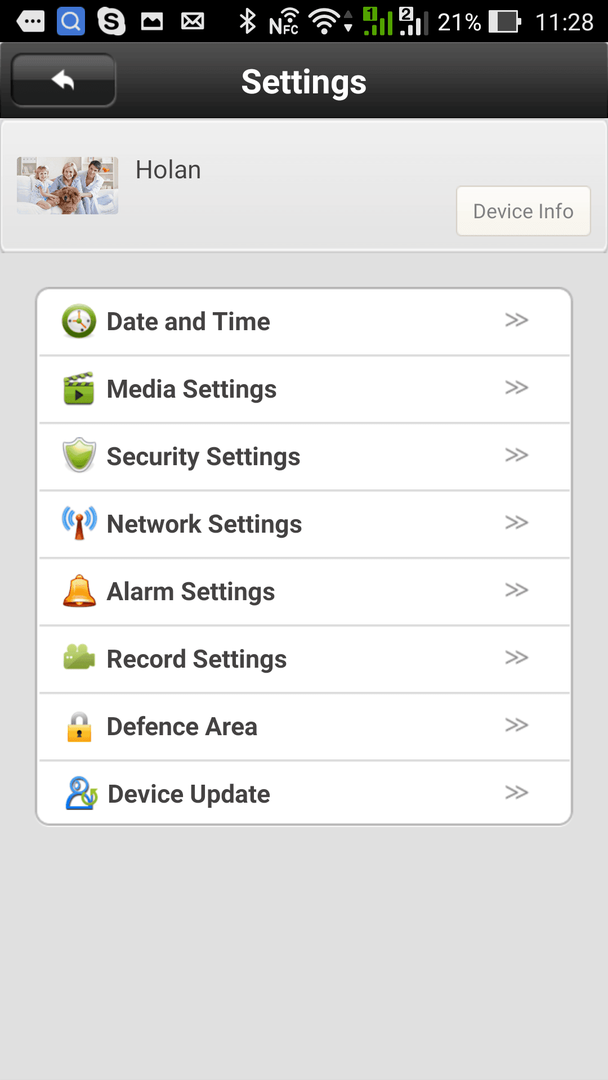Viewport: 608px width, 1080px height.
Task: Go back using the top-left arrow
Action: click(x=63, y=81)
